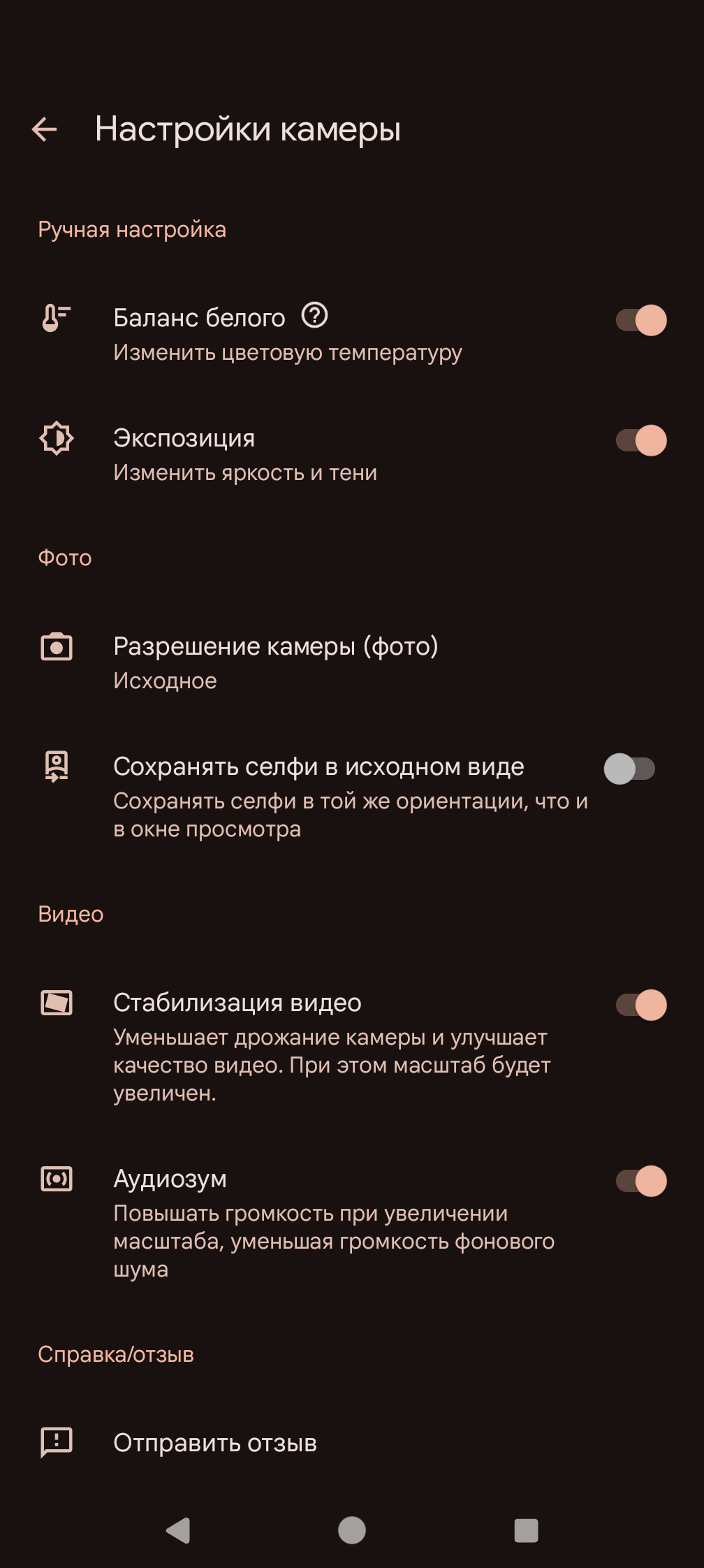The width and height of the screenshot is (704, 1568).
Task: Tap the system home button
Action: tap(352, 1530)
